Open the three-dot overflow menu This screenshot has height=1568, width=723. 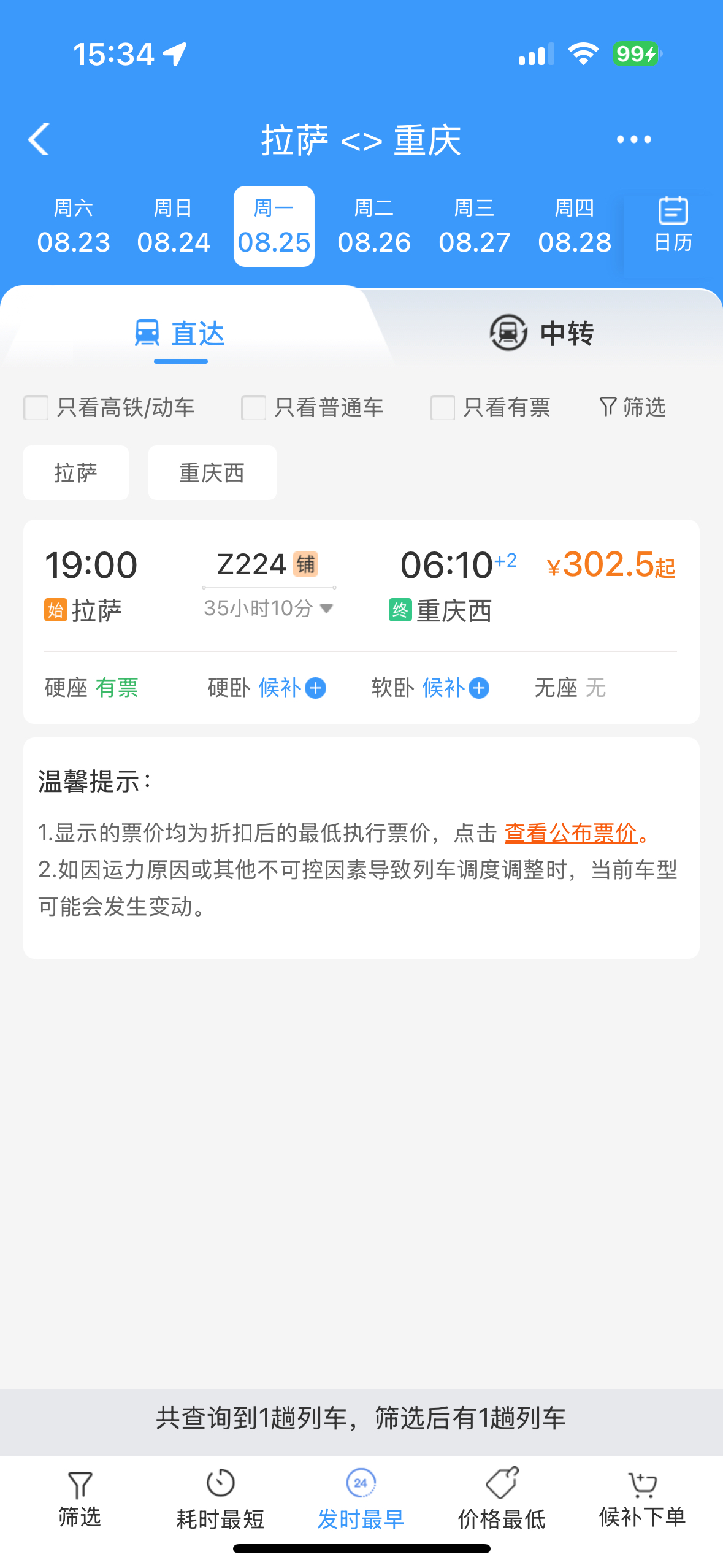633,140
